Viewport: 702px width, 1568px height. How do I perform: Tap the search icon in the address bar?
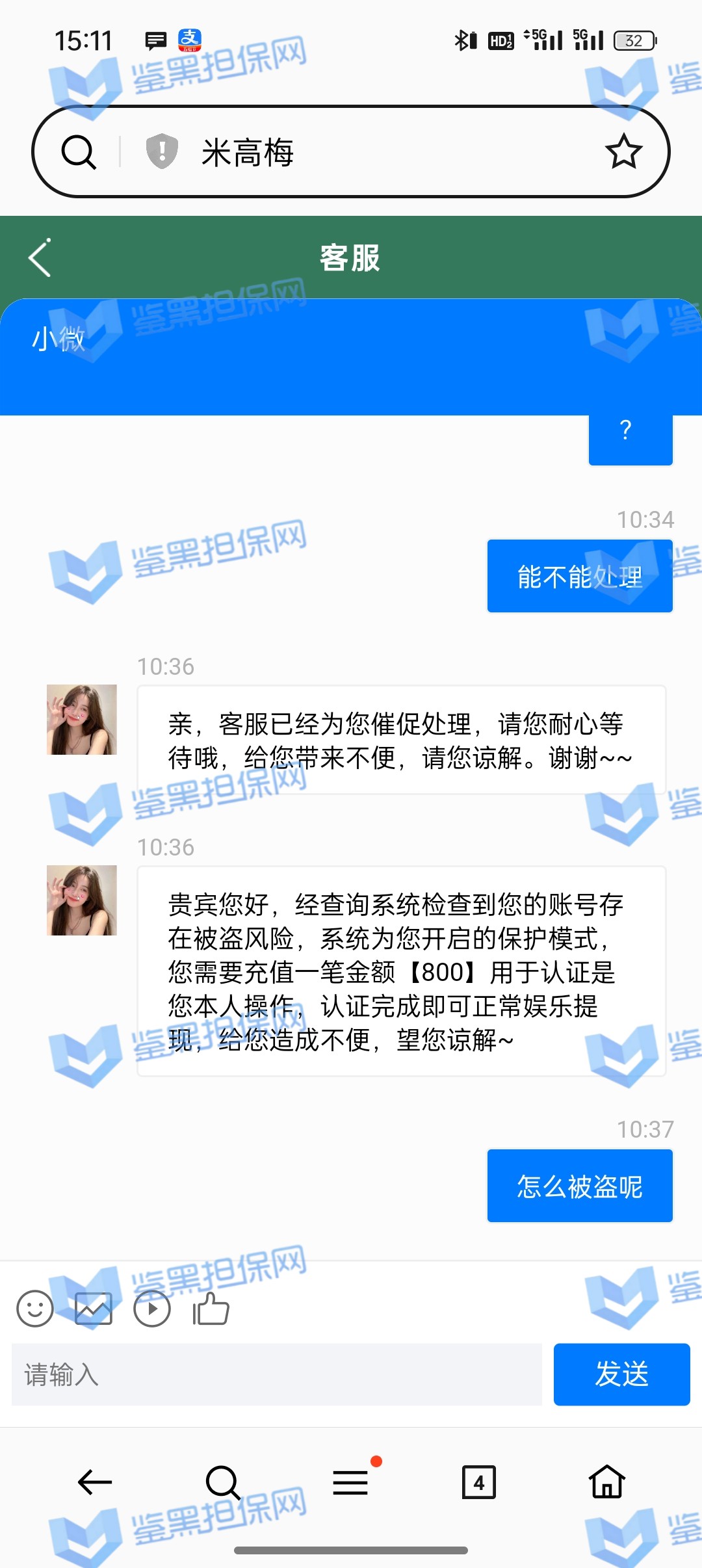pyautogui.click(x=79, y=152)
